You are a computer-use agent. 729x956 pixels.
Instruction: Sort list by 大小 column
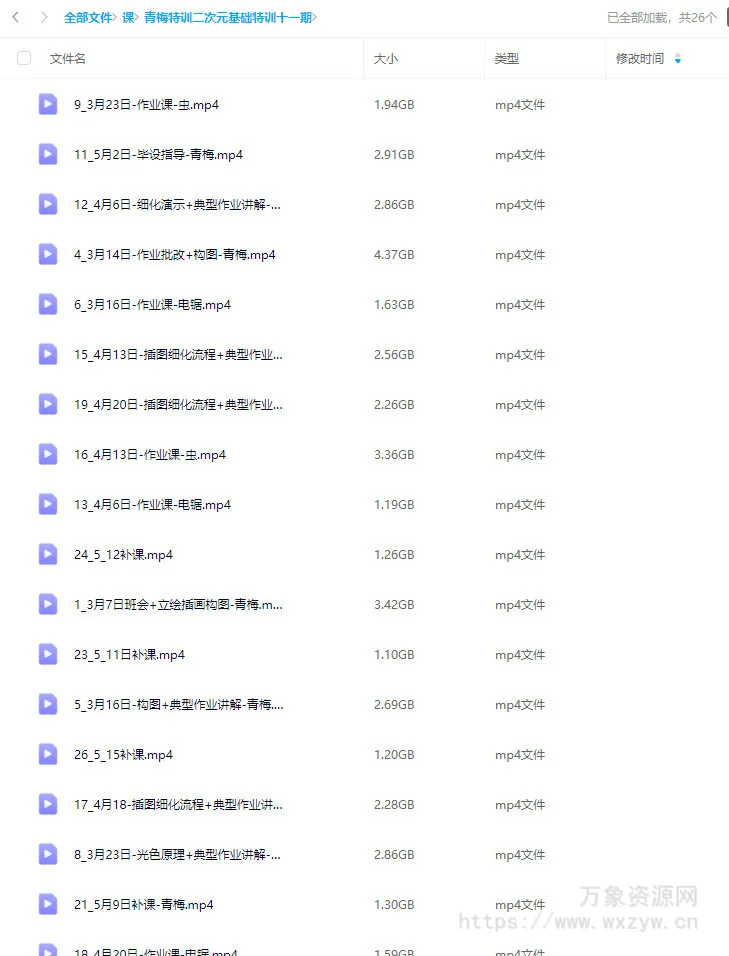tap(386, 59)
